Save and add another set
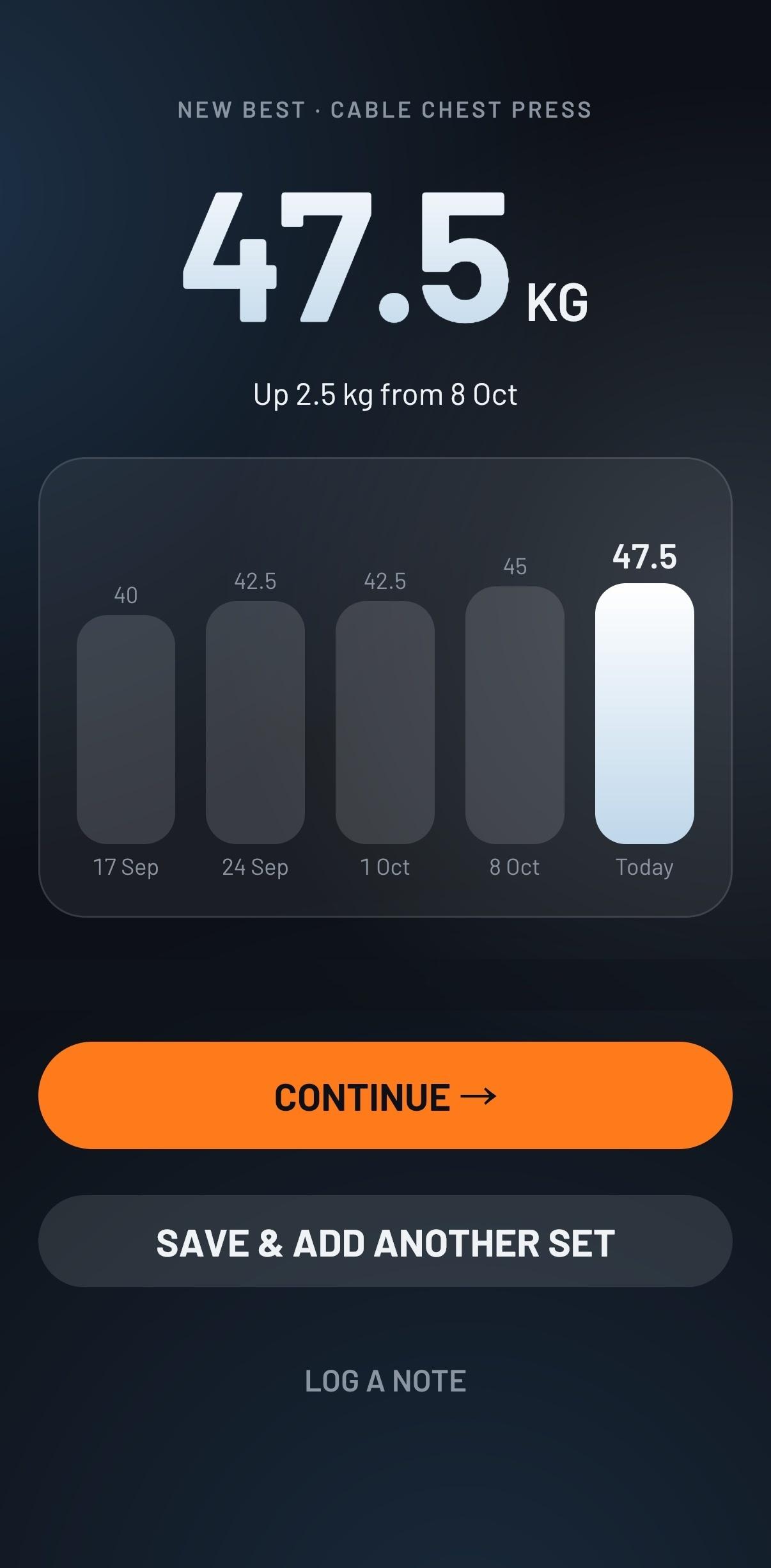The image size is (771, 1568). pos(385,1241)
